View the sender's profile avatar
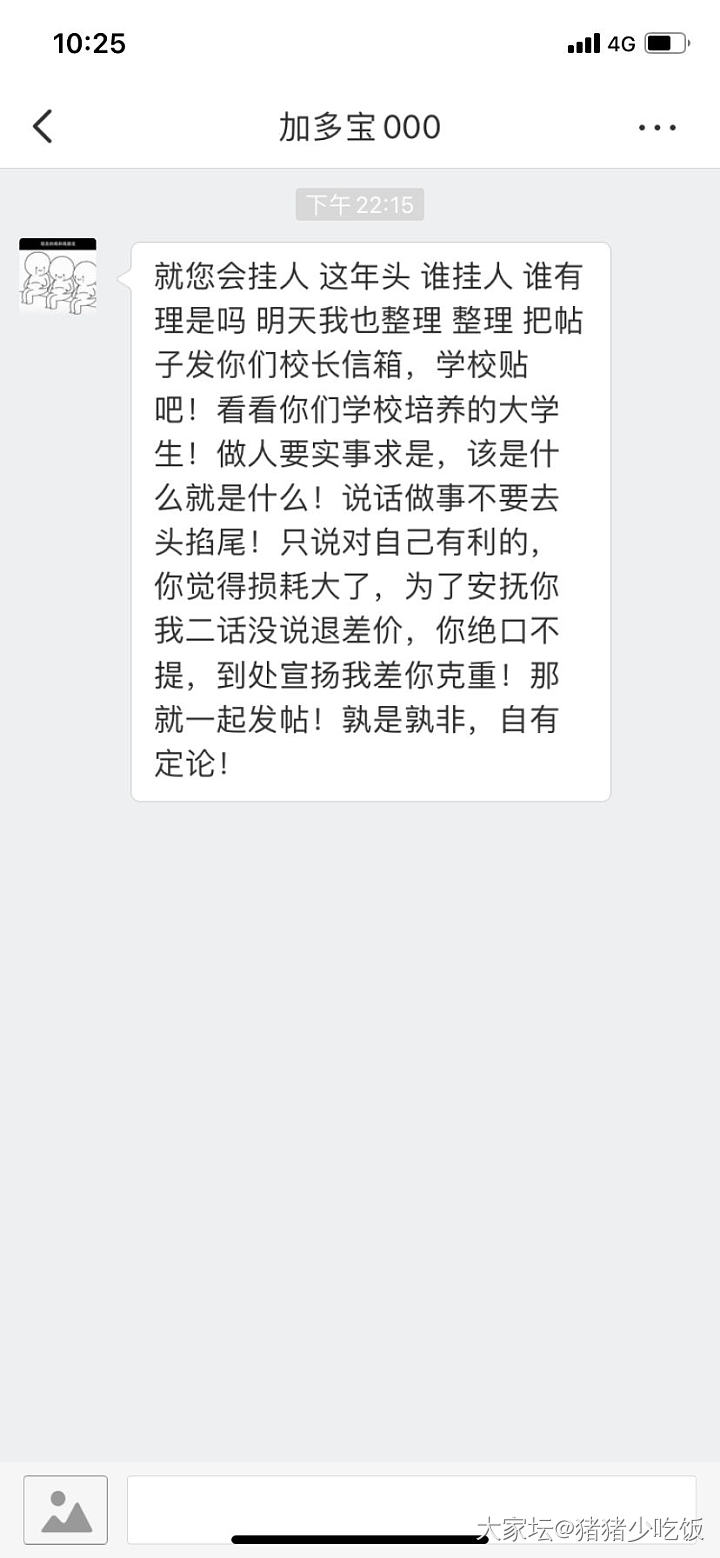 (58, 276)
